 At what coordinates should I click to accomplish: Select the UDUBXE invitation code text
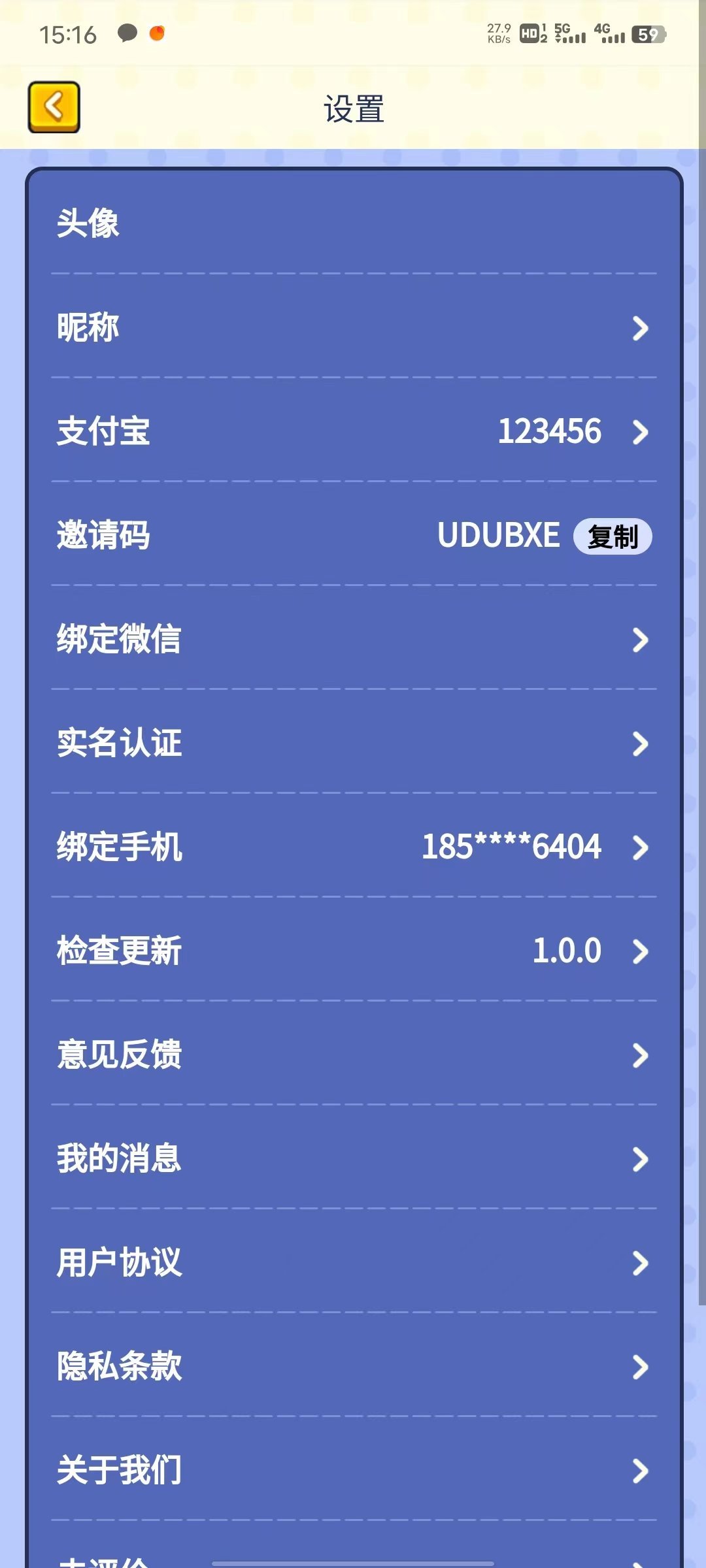coord(498,536)
